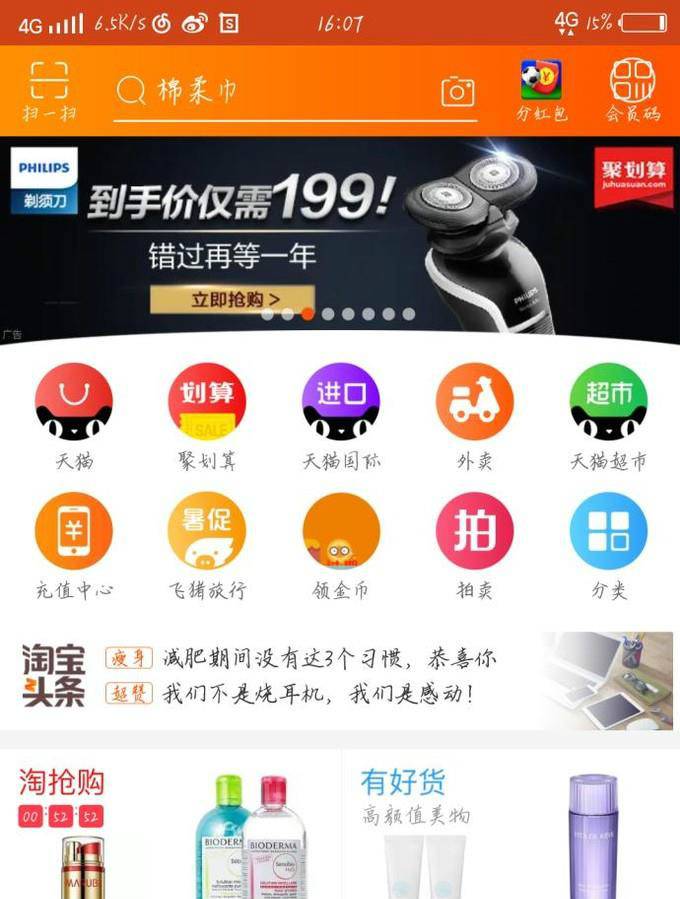Image resolution: width=680 pixels, height=899 pixels.
Task: Show the 会员码 membership code
Action: 632,90
